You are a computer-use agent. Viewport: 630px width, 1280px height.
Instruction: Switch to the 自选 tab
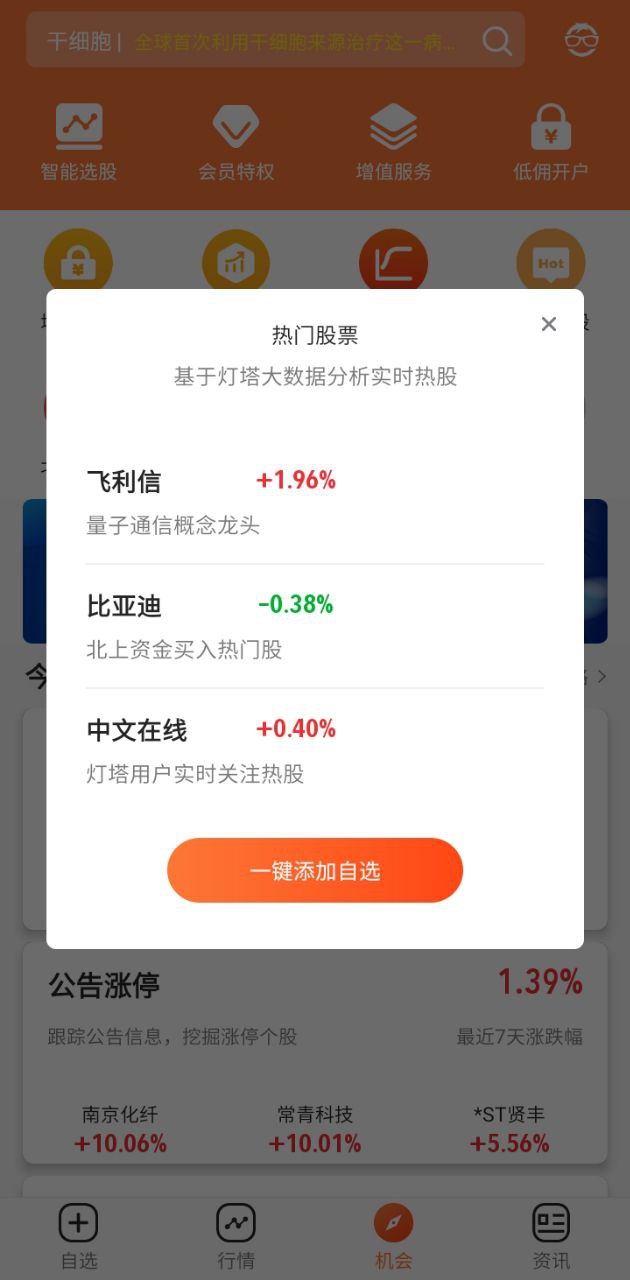[79, 1236]
